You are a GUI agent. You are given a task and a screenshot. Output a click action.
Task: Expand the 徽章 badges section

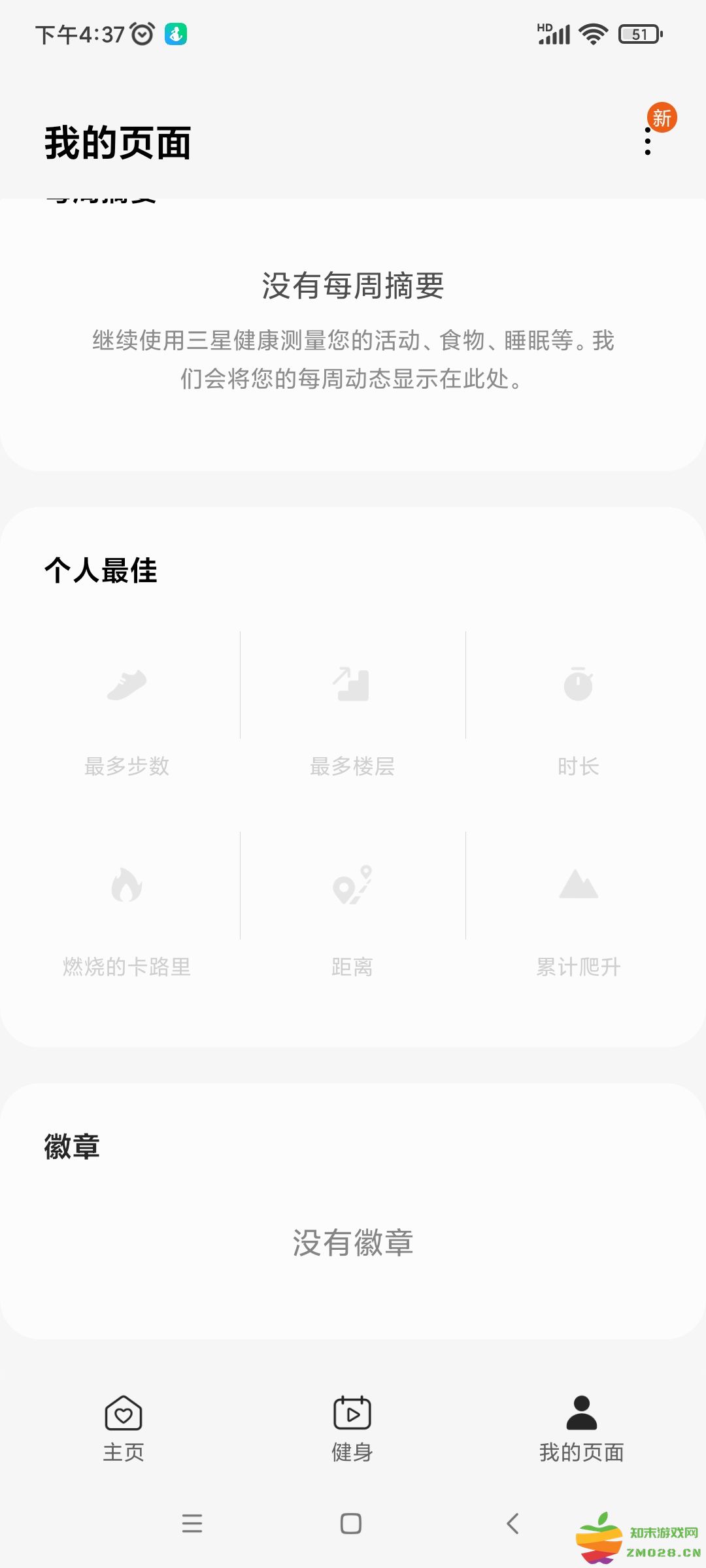[x=72, y=1145]
